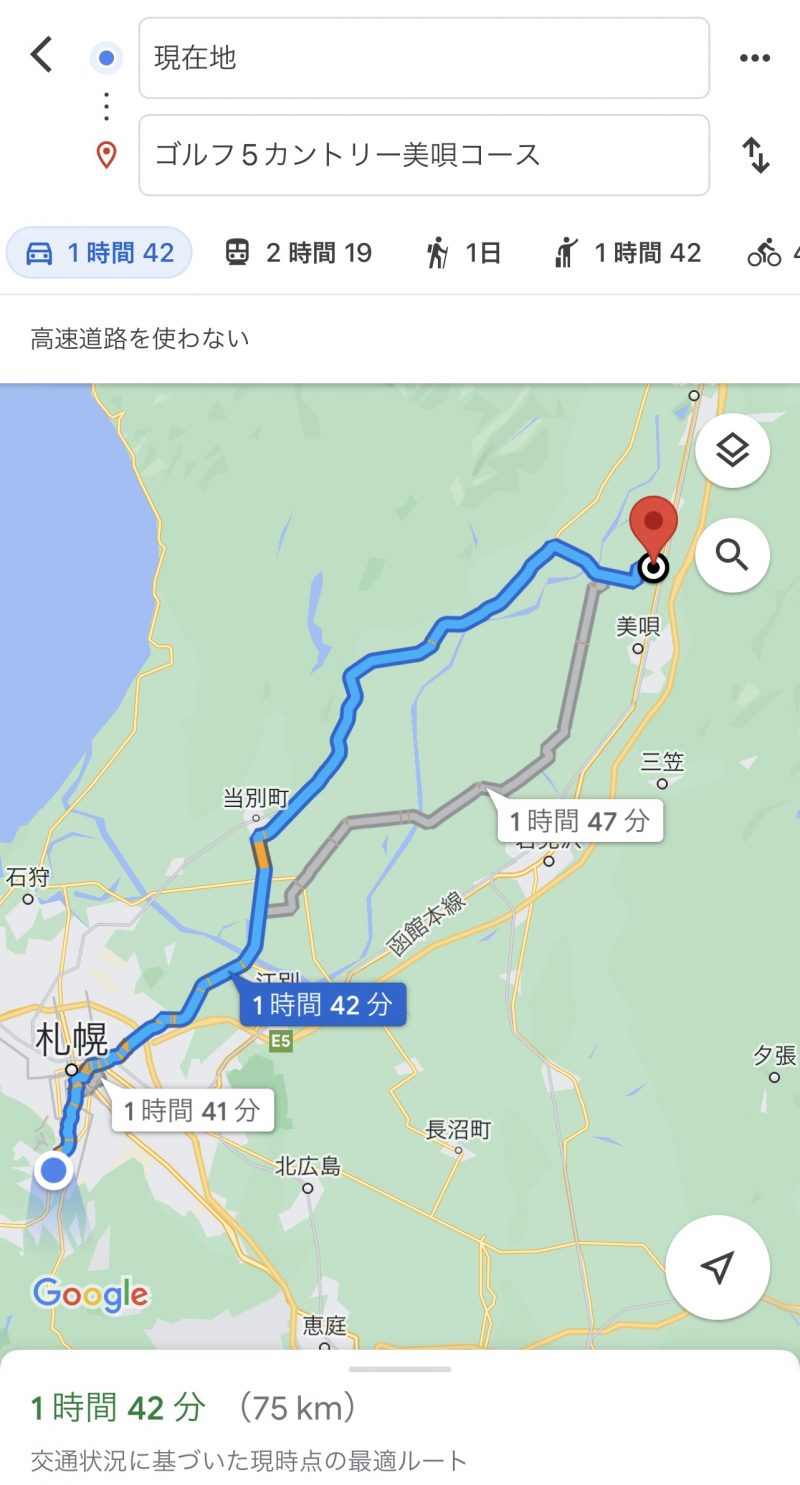Switch to walking mode showing 1日

point(463,253)
